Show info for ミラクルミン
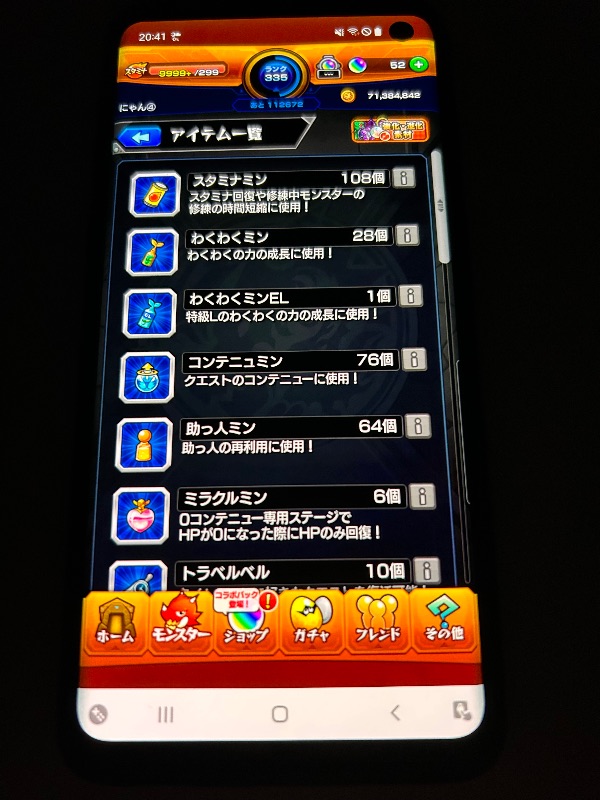Viewport: 600px width, 800px height. [x=422, y=496]
